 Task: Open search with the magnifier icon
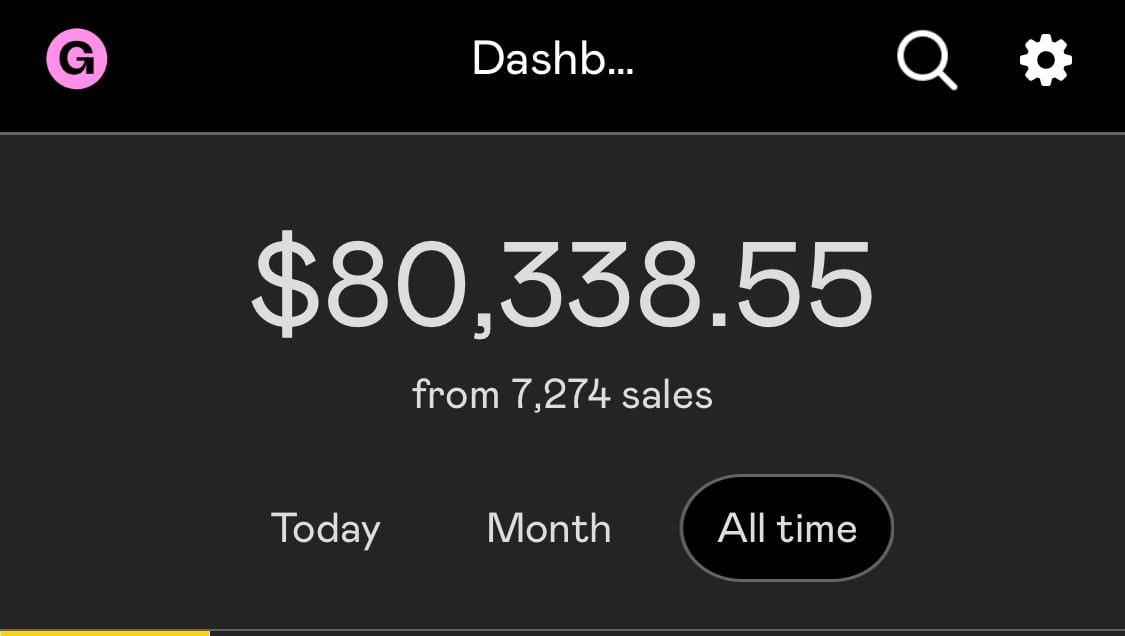[x=926, y=61]
